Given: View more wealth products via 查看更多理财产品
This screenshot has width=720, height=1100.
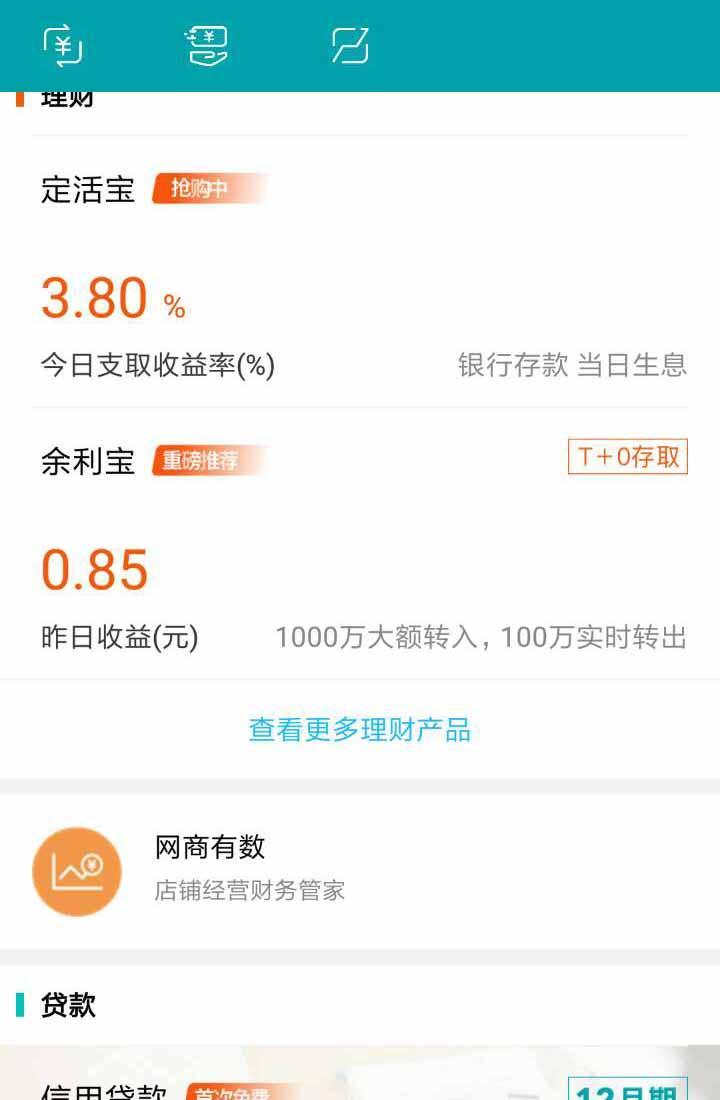Looking at the screenshot, I should pyautogui.click(x=360, y=730).
